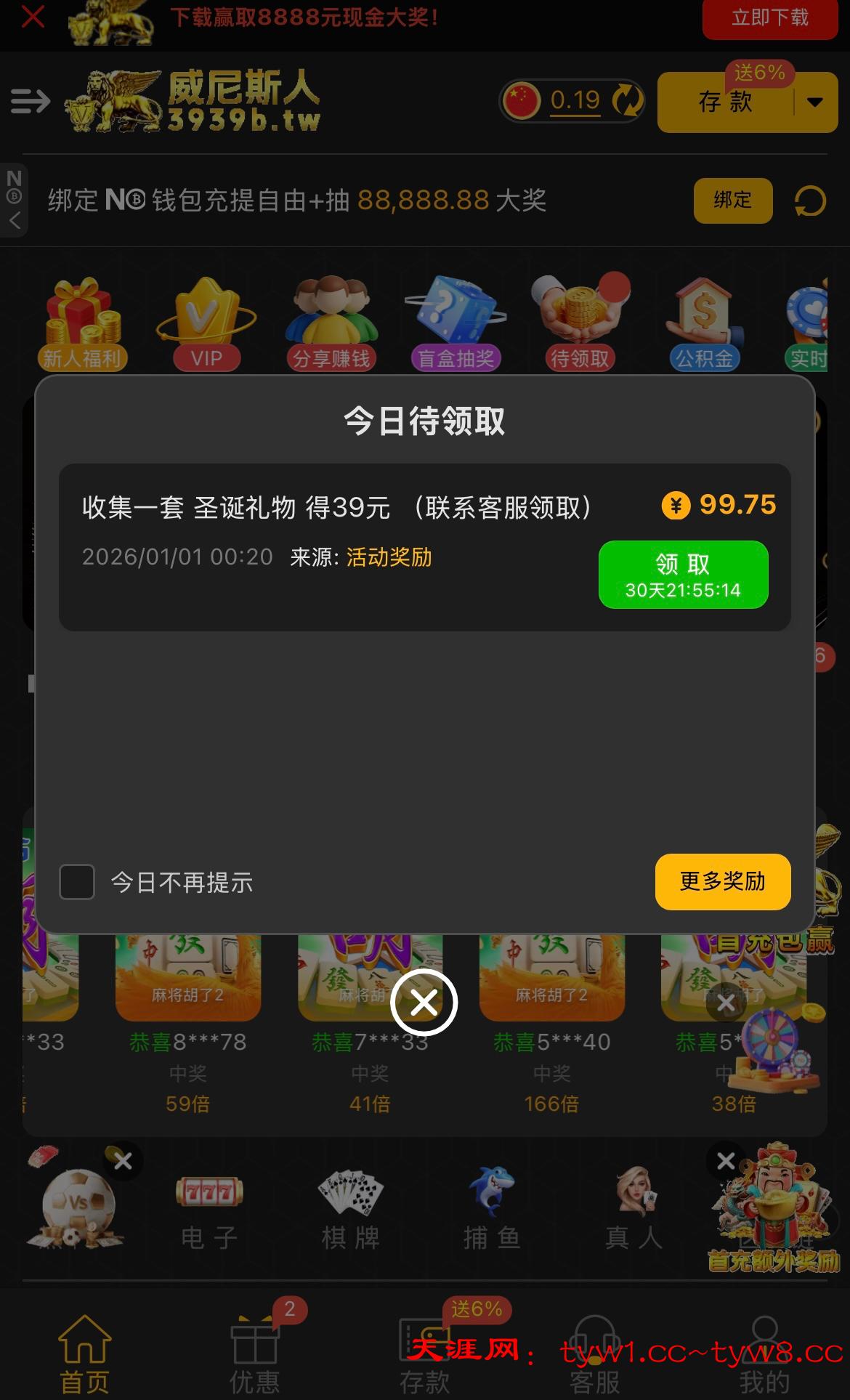Screen dimensions: 850x1400
Task: Tap the green 领取 claim button
Action: click(683, 574)
